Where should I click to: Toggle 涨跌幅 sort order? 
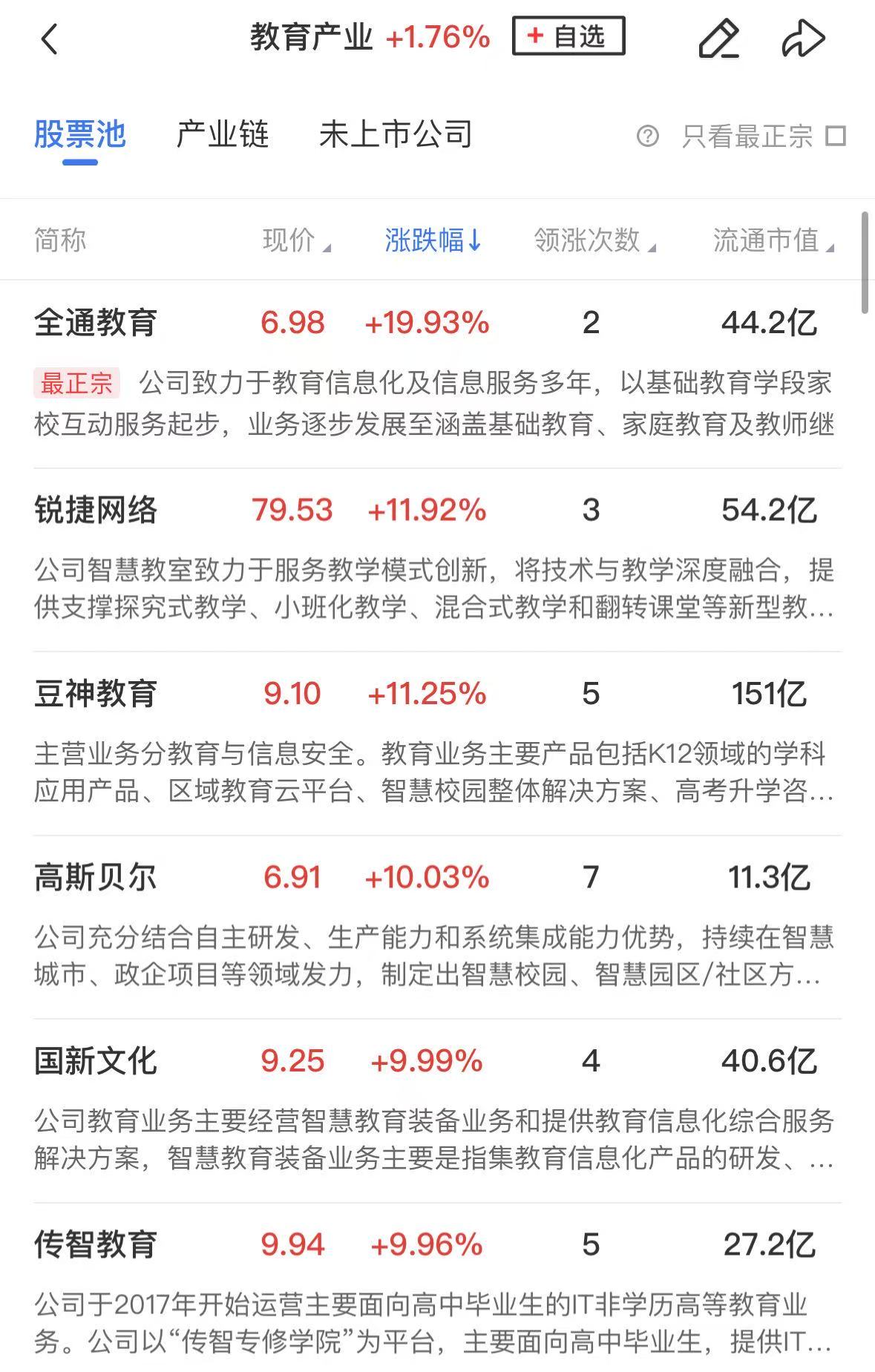[x=433, y=240]
